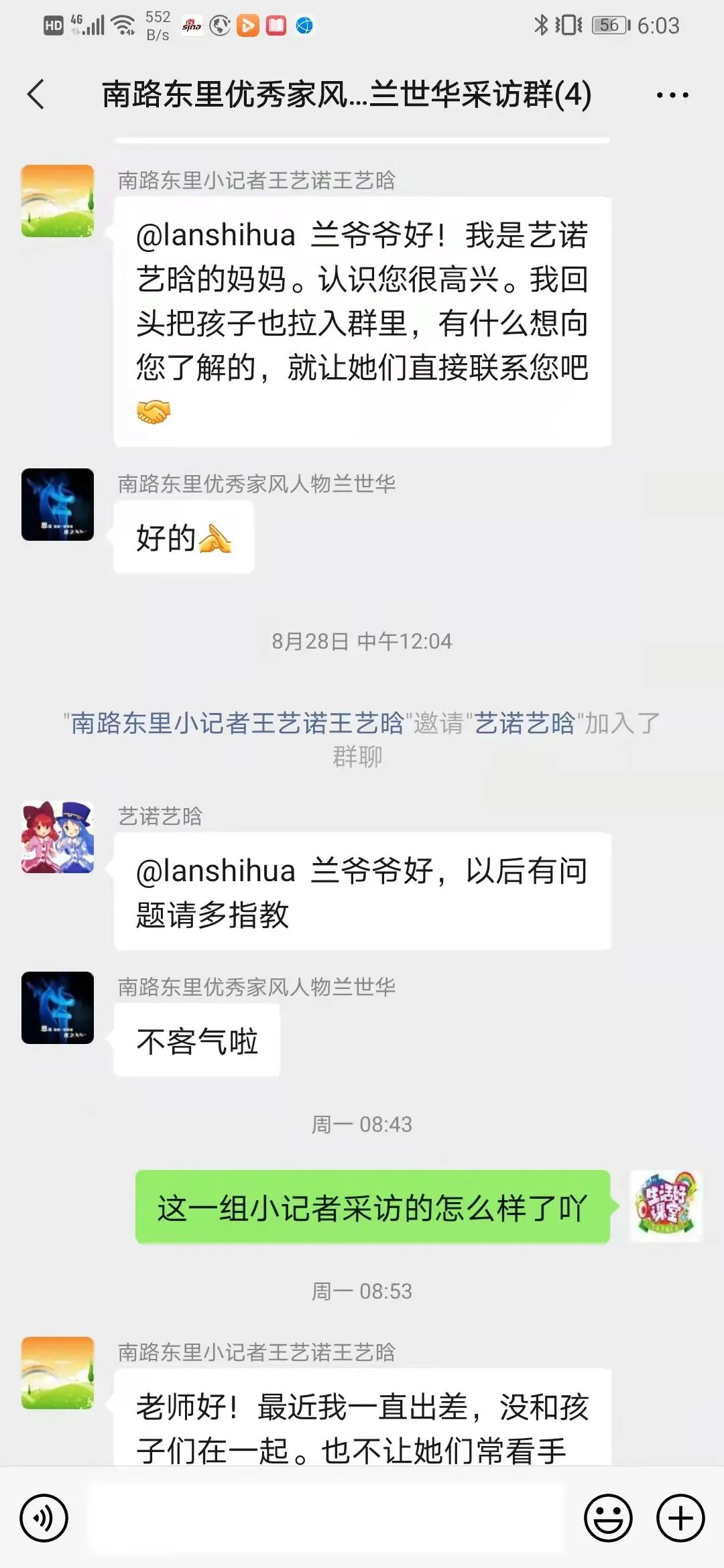Open the avatar beside the 好的 message
This screenshot has height=1568, width=724.
click(x=58, y=505)
